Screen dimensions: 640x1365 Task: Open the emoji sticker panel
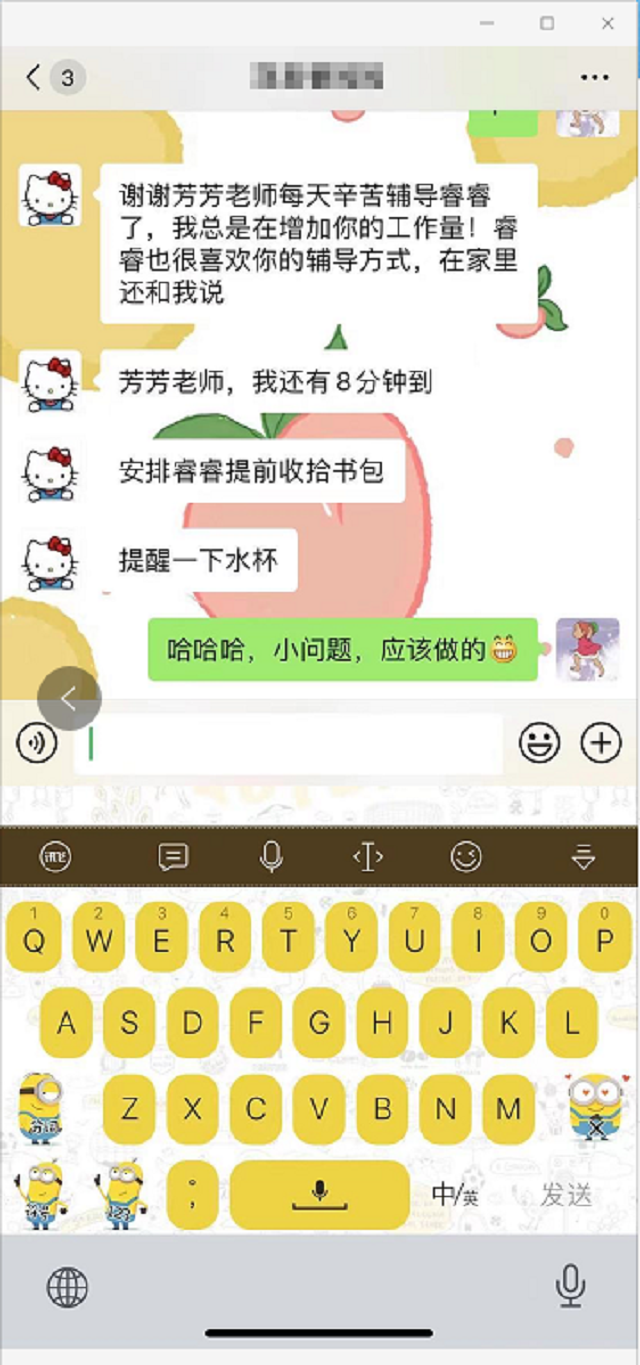point(539,743)
